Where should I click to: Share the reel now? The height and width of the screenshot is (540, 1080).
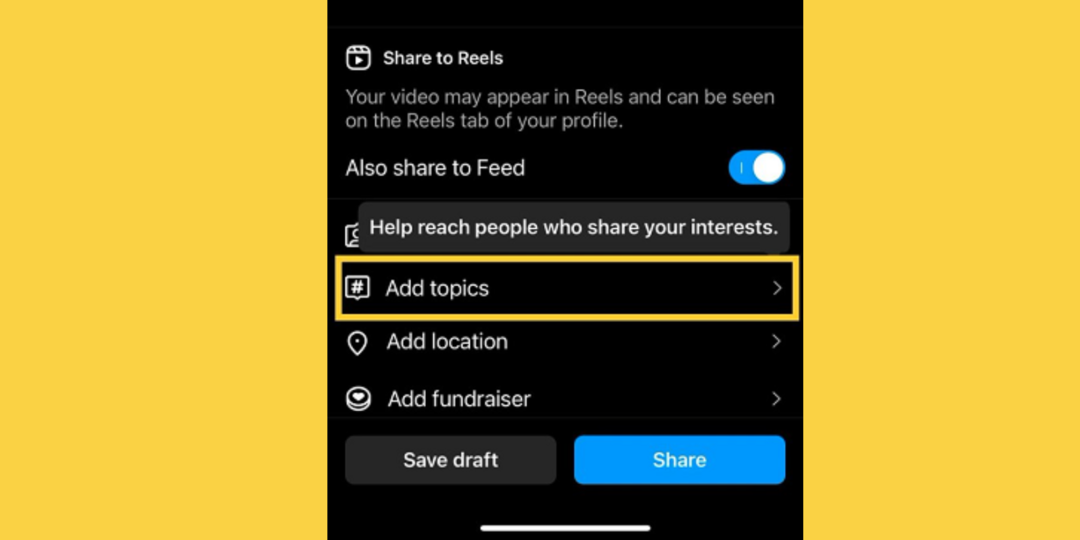[679, 460]
